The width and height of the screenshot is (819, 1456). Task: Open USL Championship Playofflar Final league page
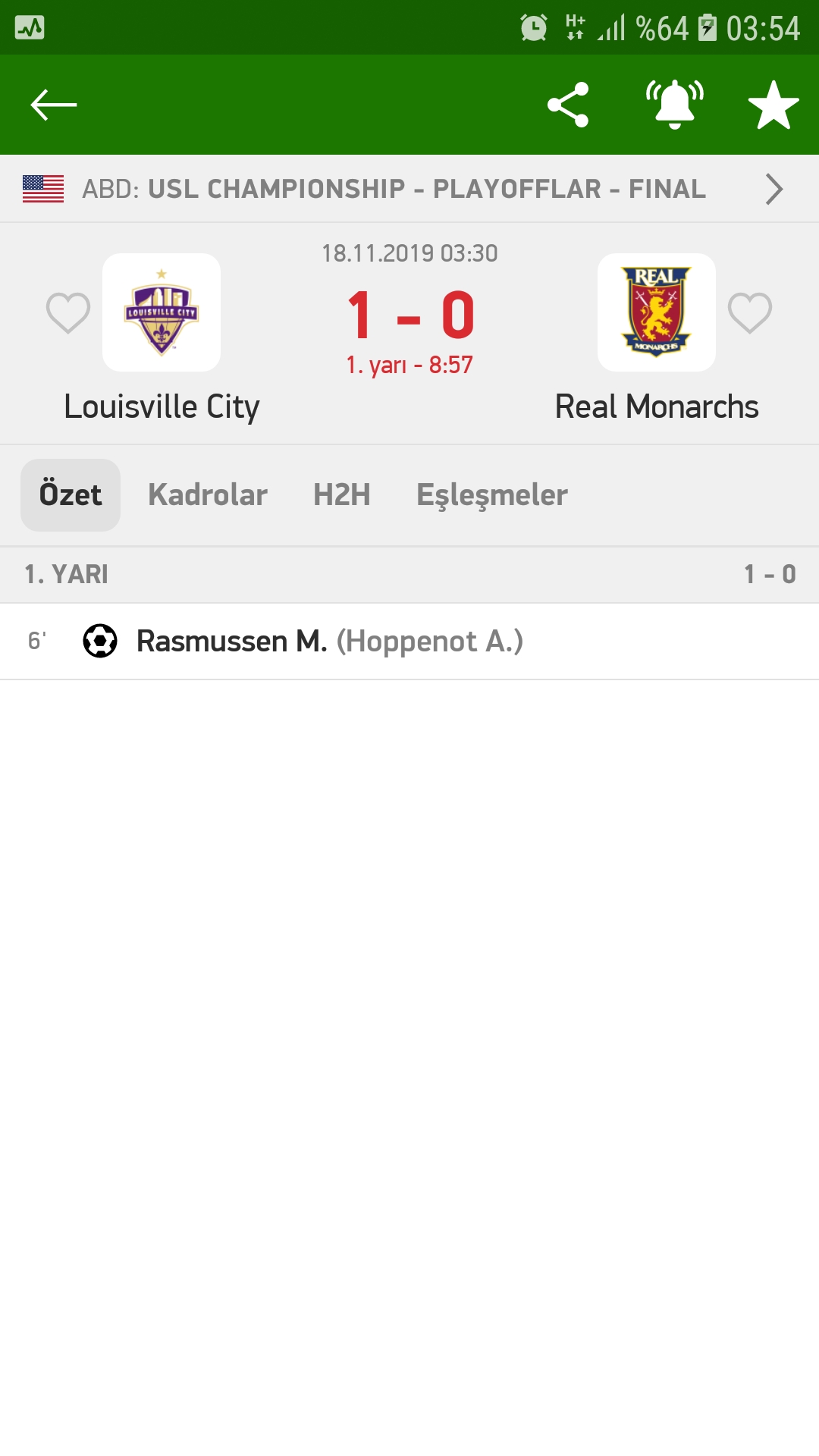[x=409, y=189]
